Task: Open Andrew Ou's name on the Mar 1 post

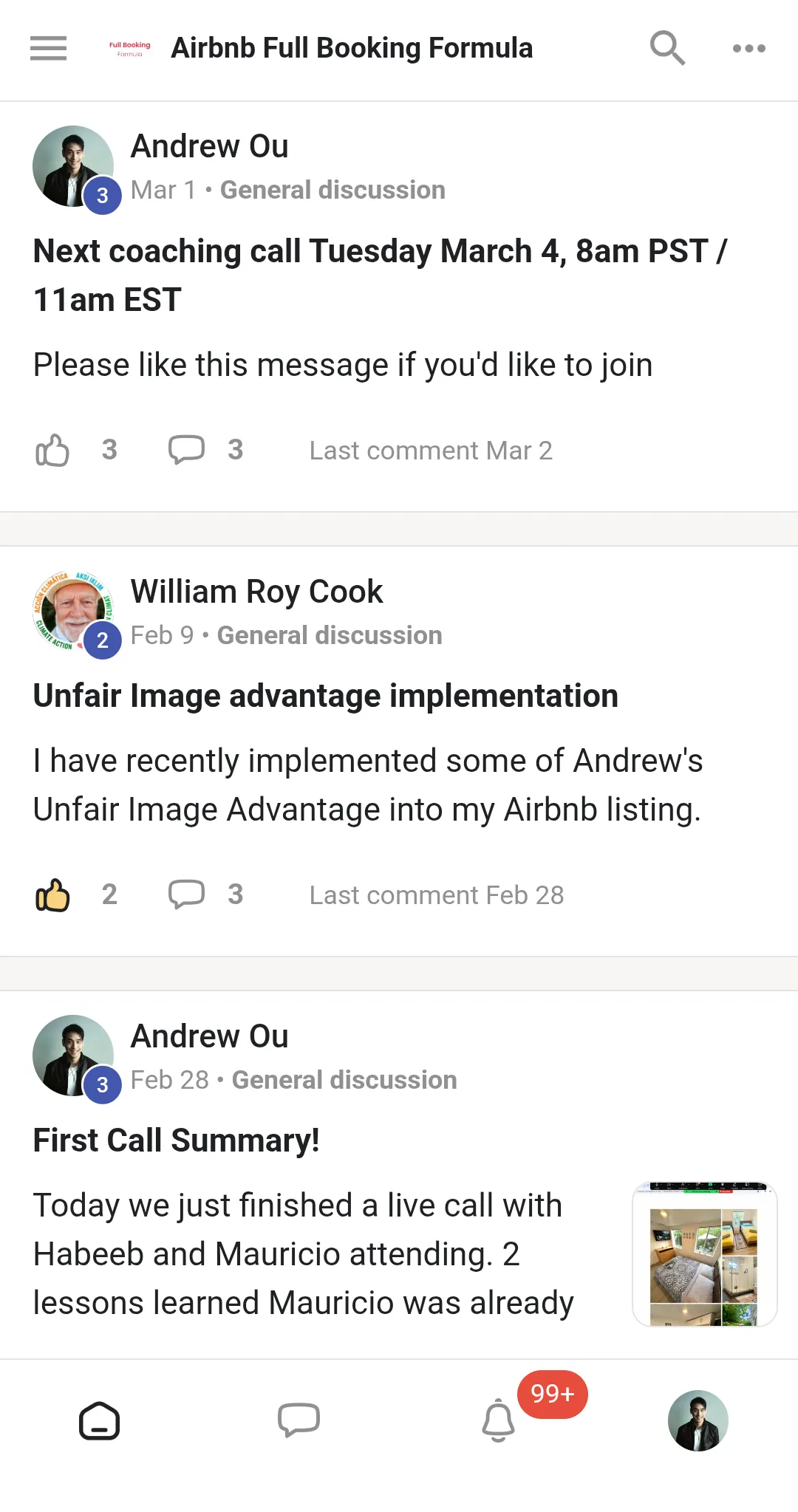Action: click(x=209, y=146)
